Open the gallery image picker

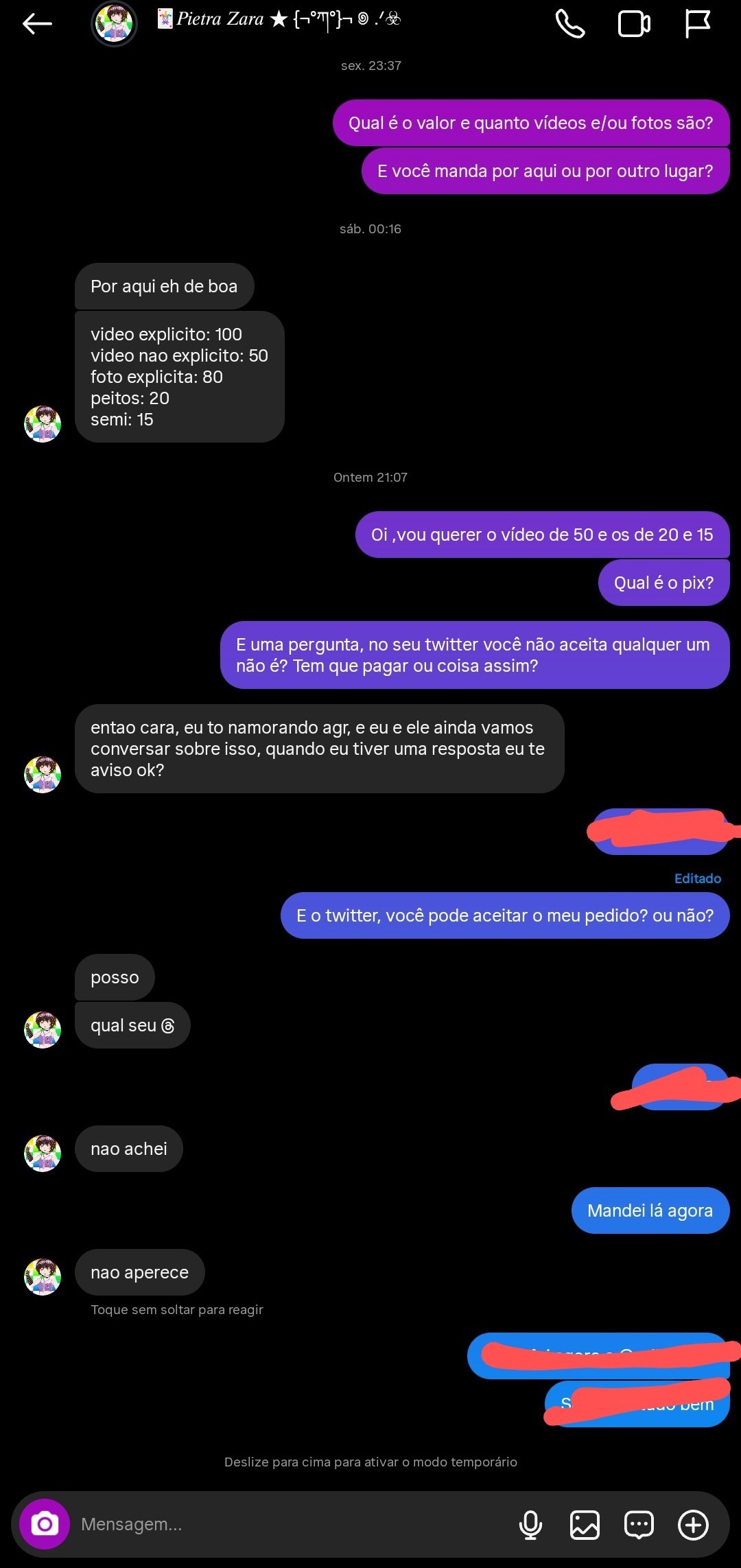pyautogui.click(x=585, y=1525)
